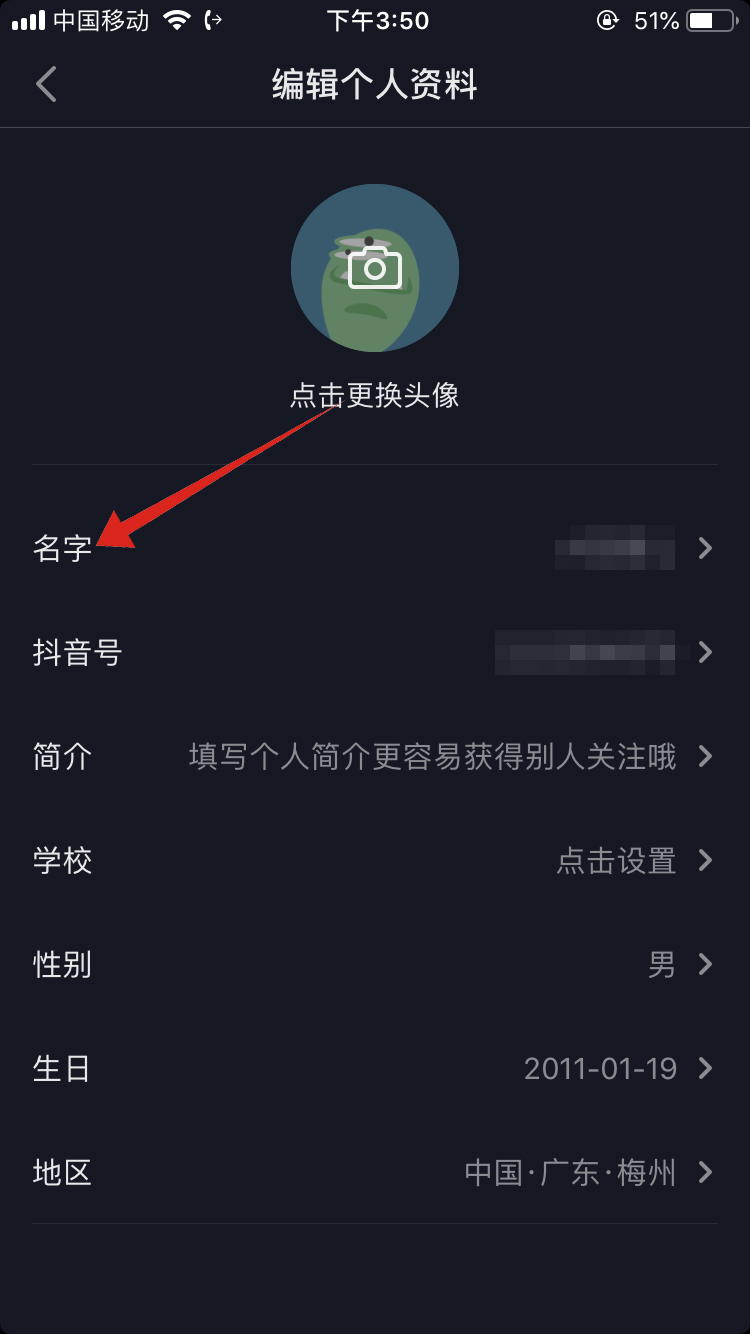Go back from 编辑个人资料
Viewport: 750px width, 1334px height.
pyautogui.click(x=46, y=85)
